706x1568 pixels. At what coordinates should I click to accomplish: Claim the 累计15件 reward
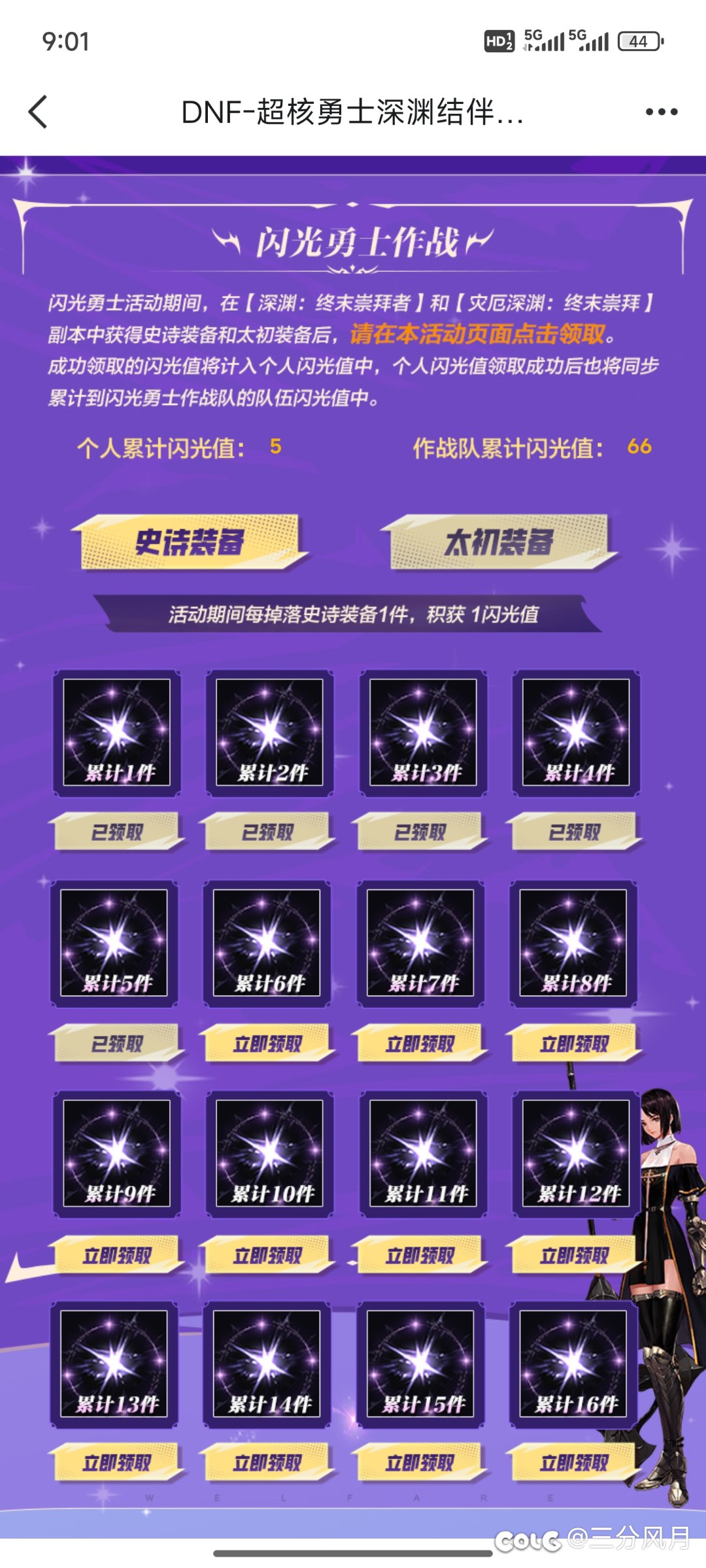point(420,1462)
